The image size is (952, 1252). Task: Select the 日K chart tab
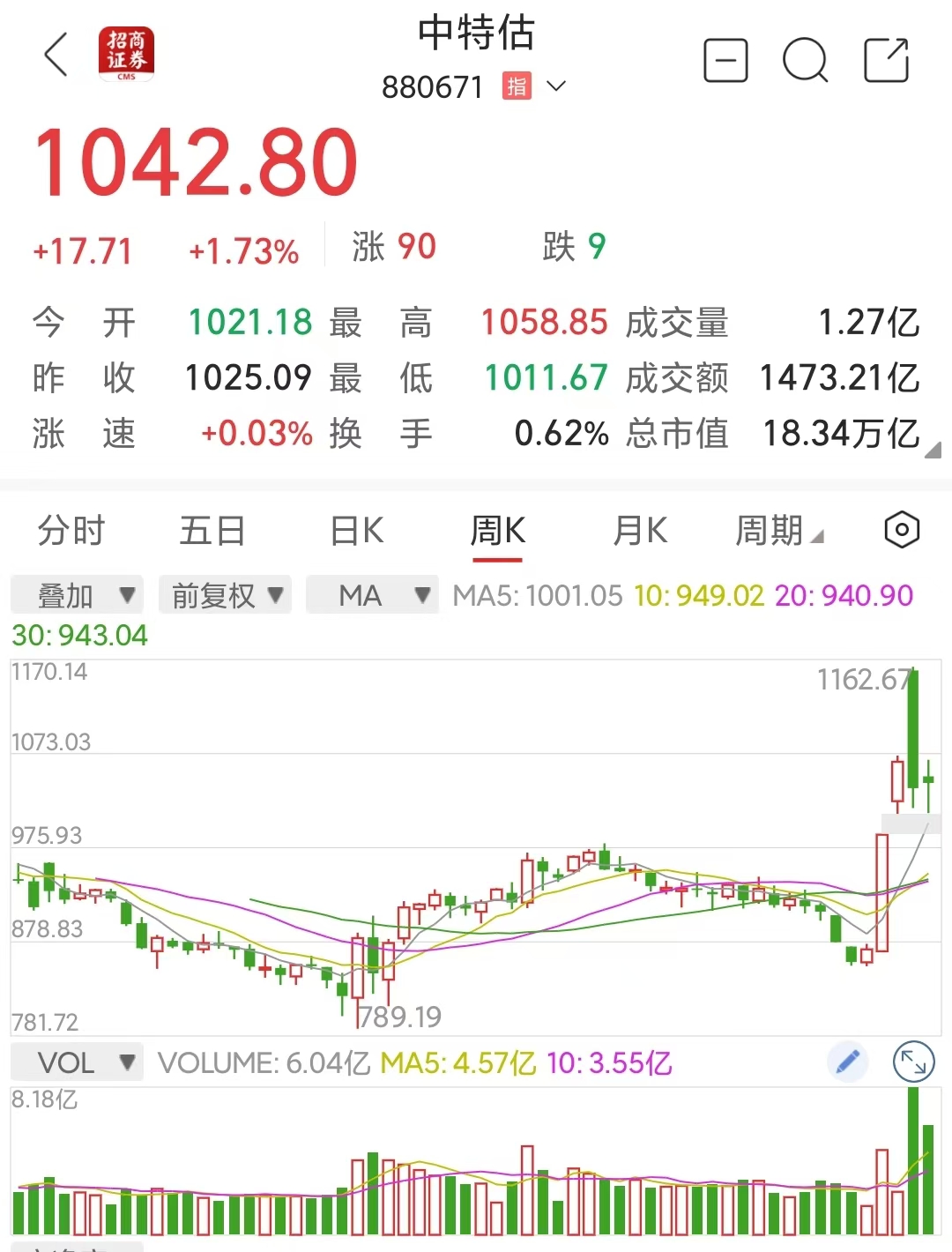click(356, 531)
